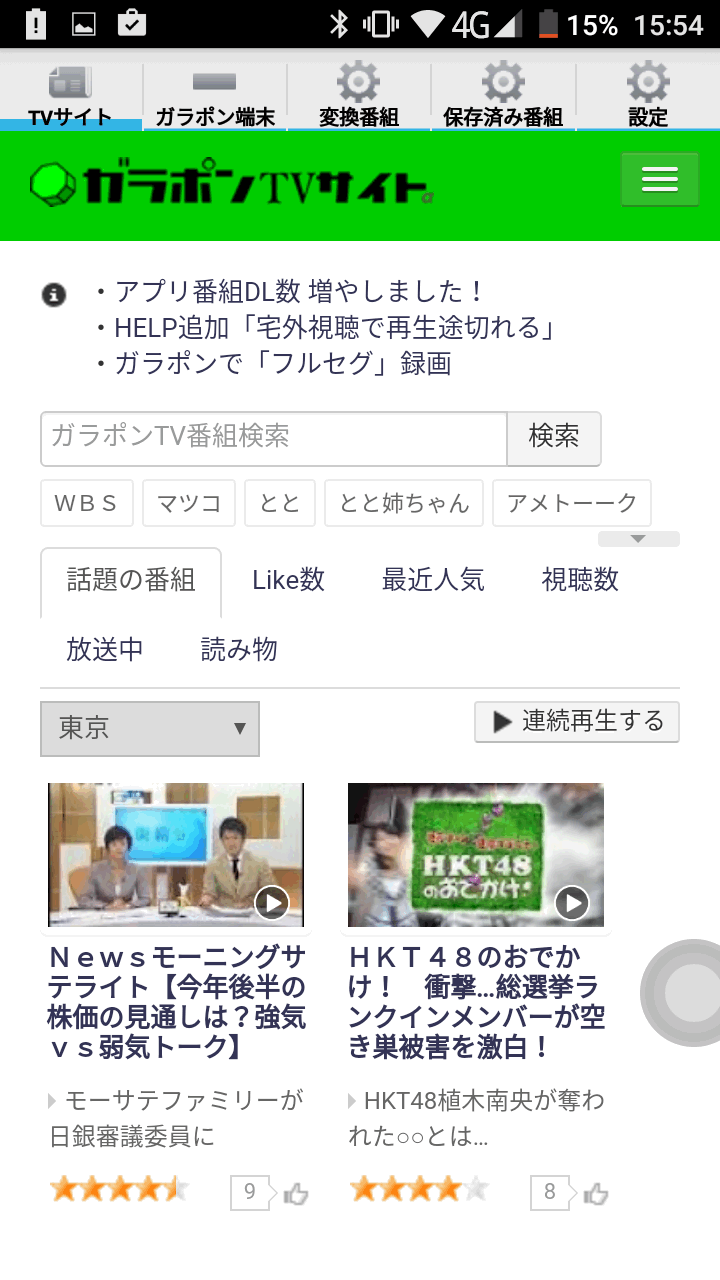Switch to the Like数 tab
Viewport: 720px width, 1280px height.
288,580
